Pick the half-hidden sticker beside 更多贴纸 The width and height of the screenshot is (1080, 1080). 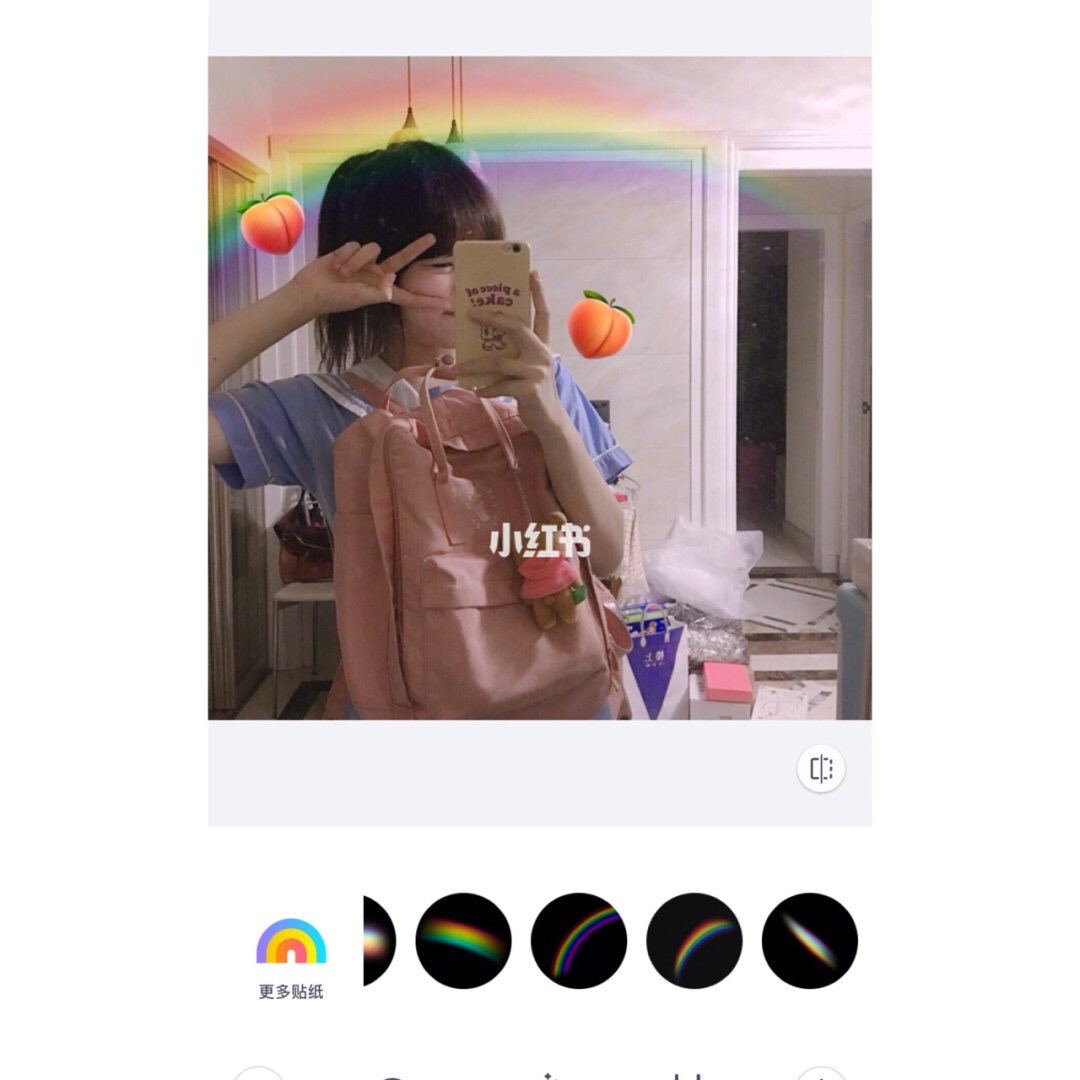(379, 941)
